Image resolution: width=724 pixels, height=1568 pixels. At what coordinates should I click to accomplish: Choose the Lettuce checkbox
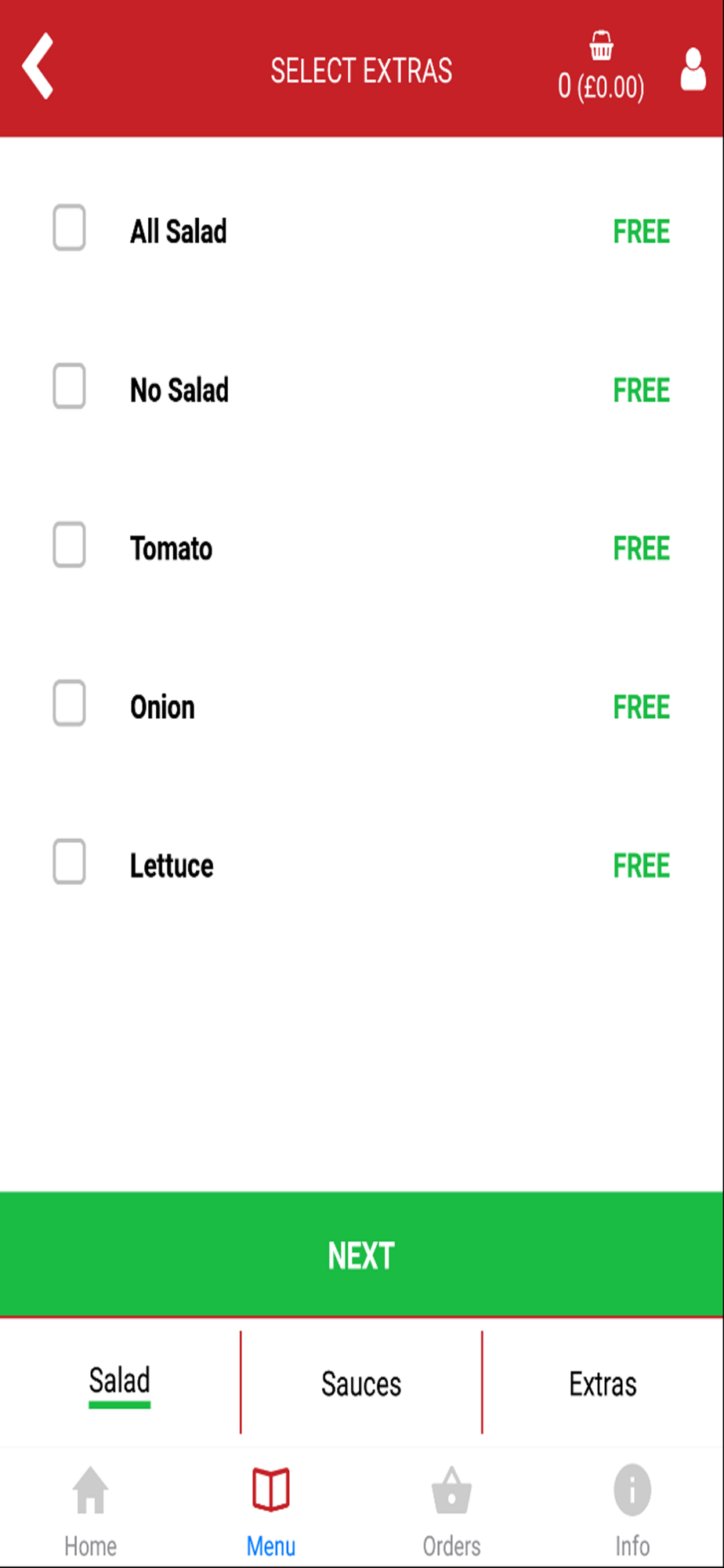[x=69, y=862]
